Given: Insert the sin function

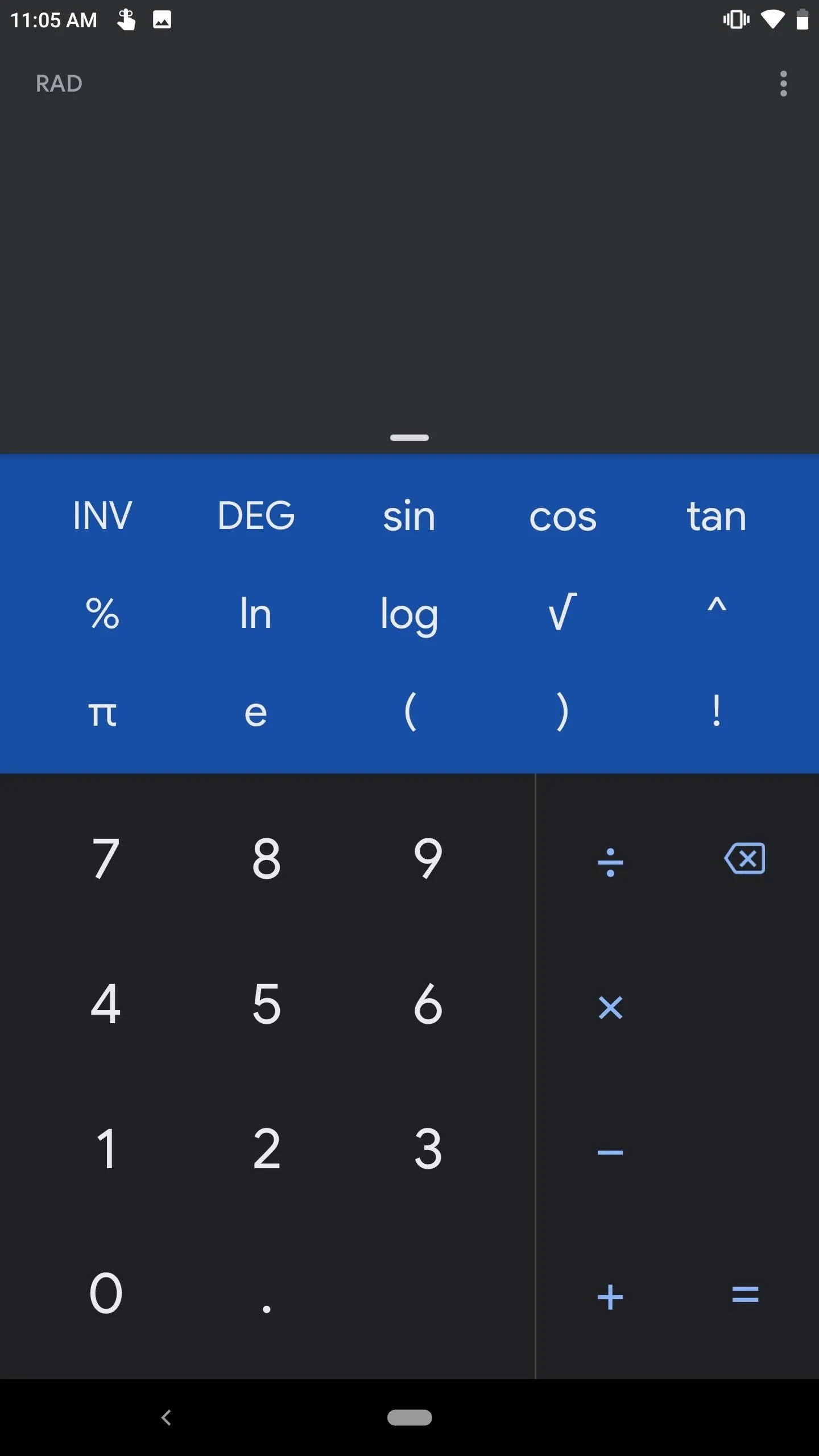Looking at the screenshot, I should pos(409,516).
